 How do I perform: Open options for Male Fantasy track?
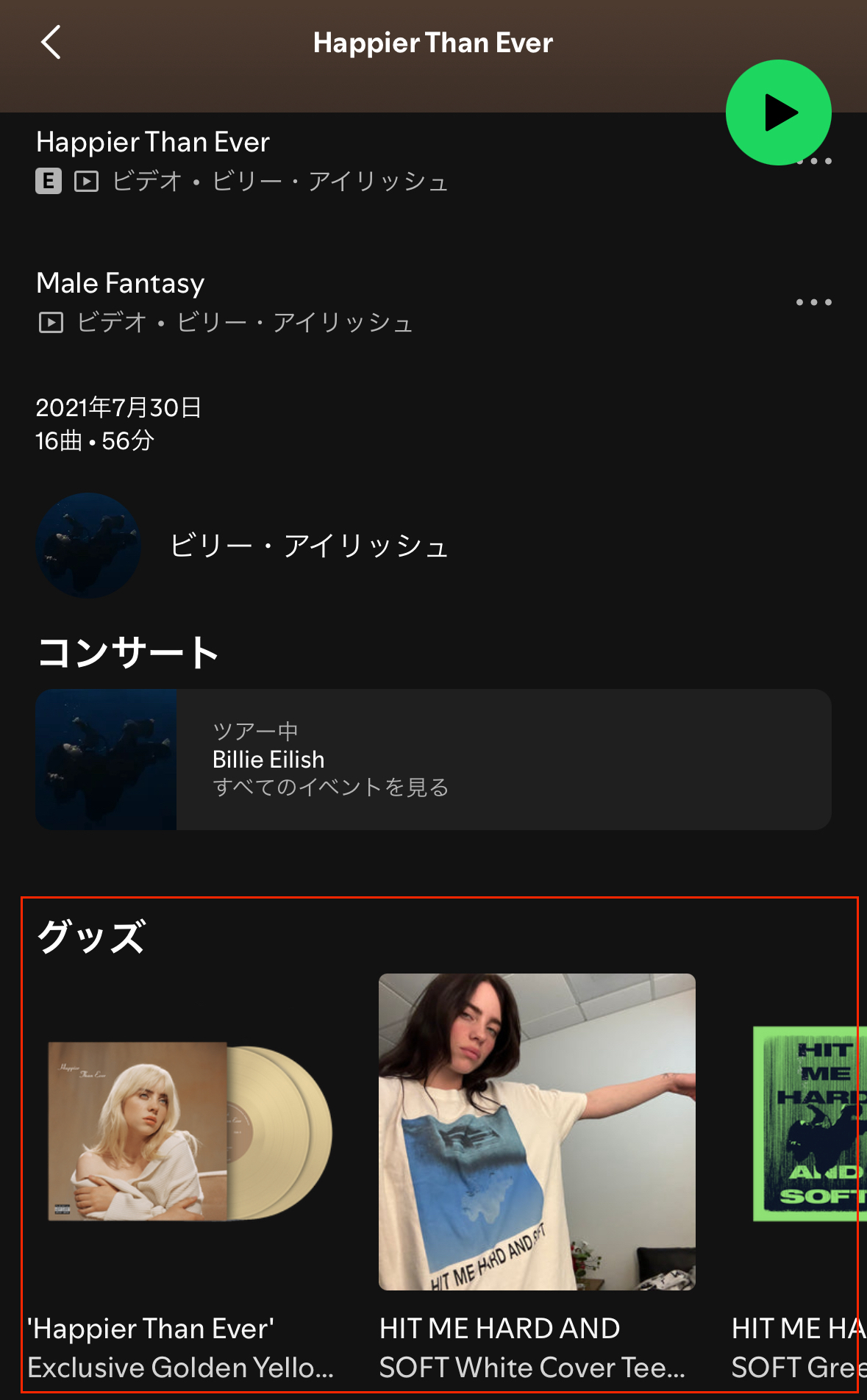[x=813, y=302]
